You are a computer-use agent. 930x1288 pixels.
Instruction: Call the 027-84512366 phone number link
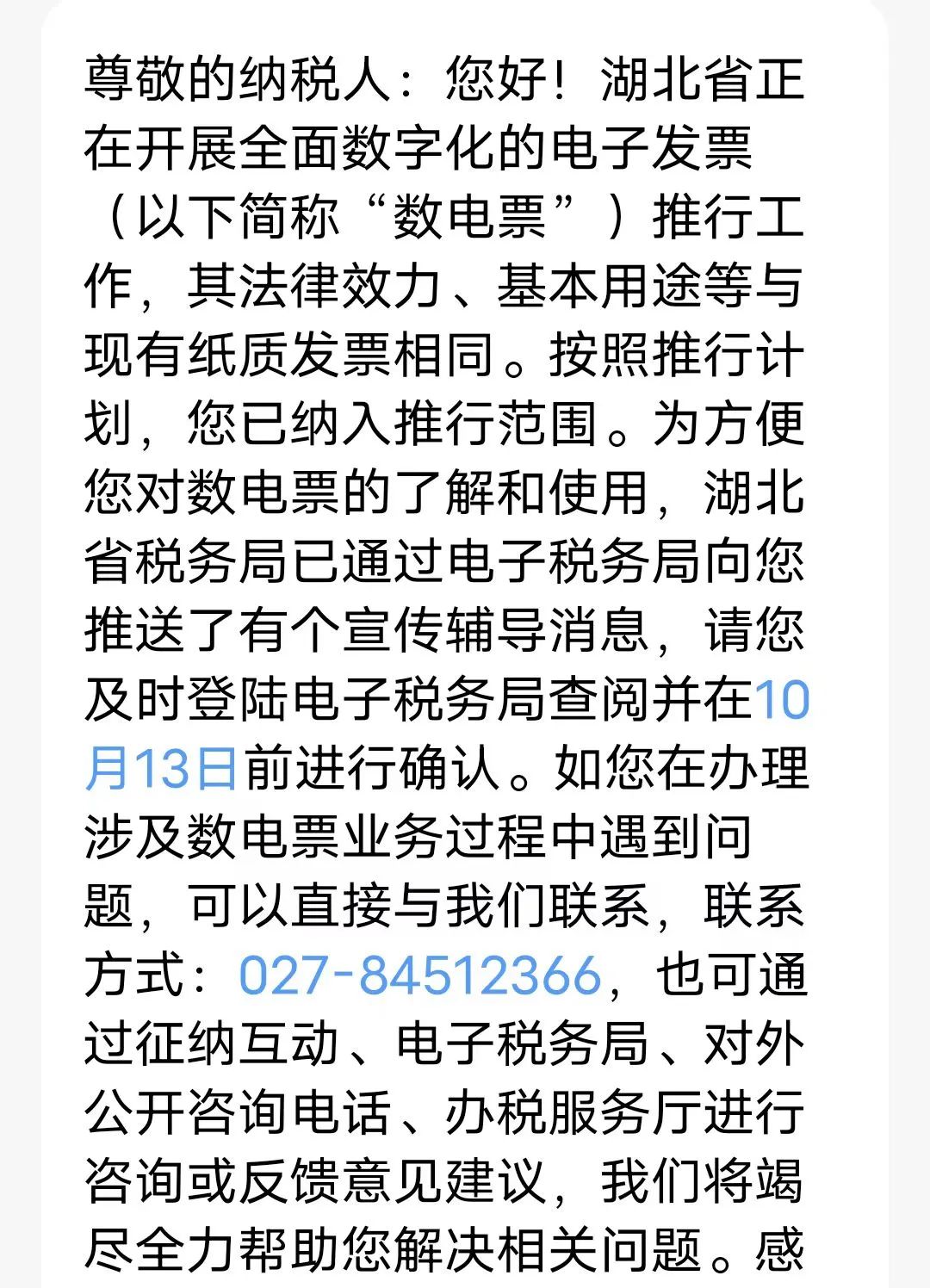(419, 975)
